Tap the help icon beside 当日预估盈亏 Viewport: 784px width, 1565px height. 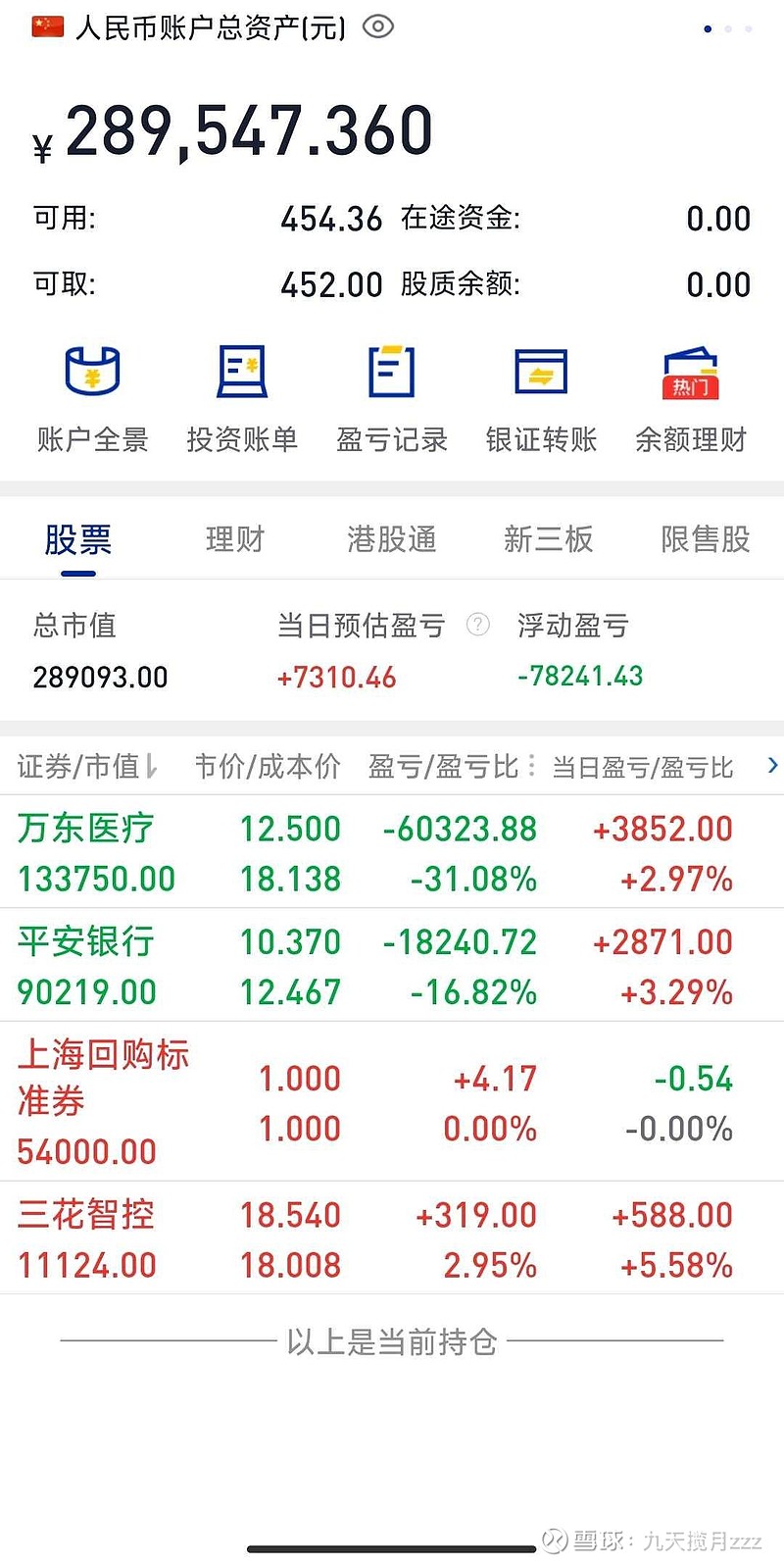[477, 625]
